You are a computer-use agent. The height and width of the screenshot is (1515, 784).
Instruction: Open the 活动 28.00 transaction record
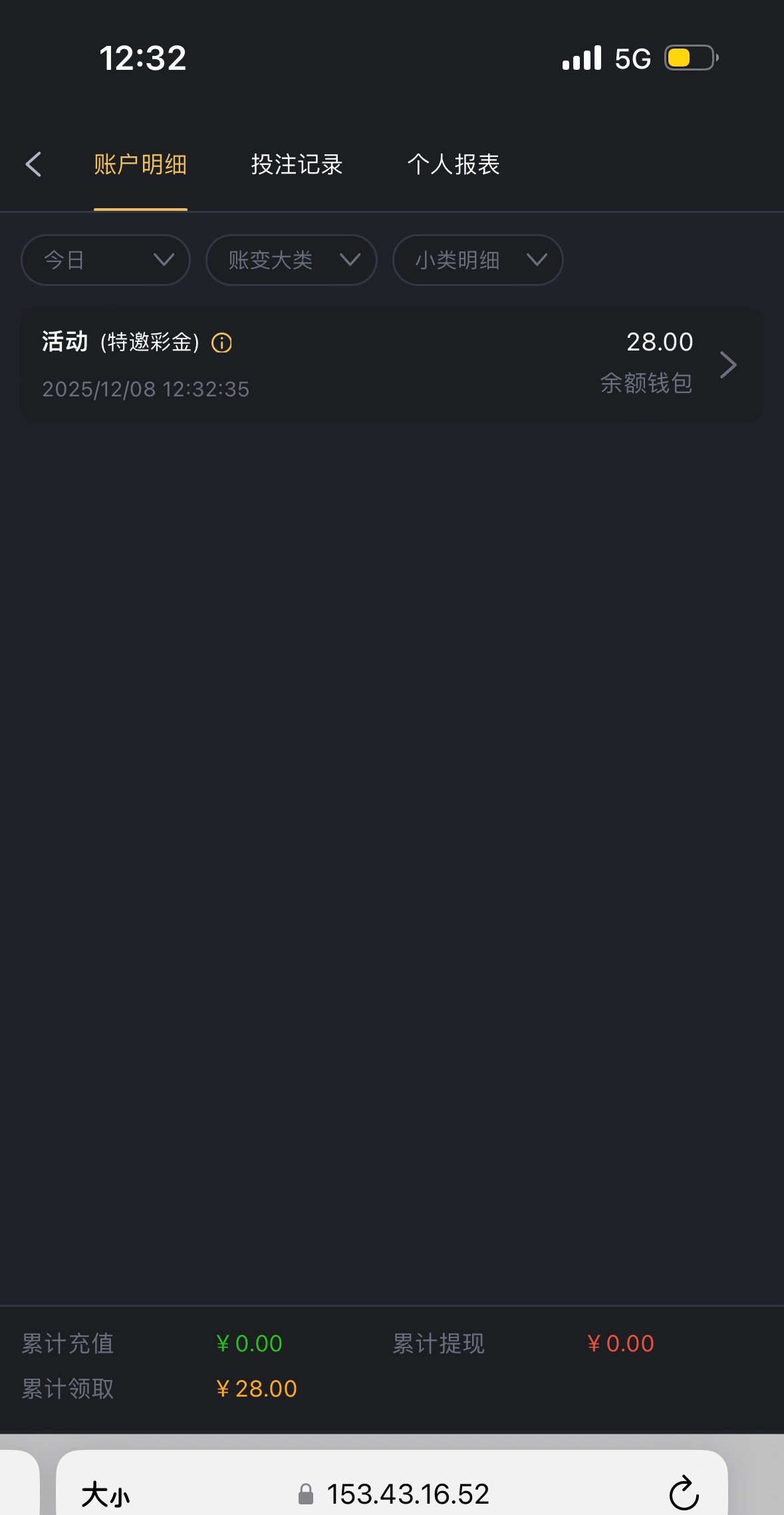(x=391, y=364)
